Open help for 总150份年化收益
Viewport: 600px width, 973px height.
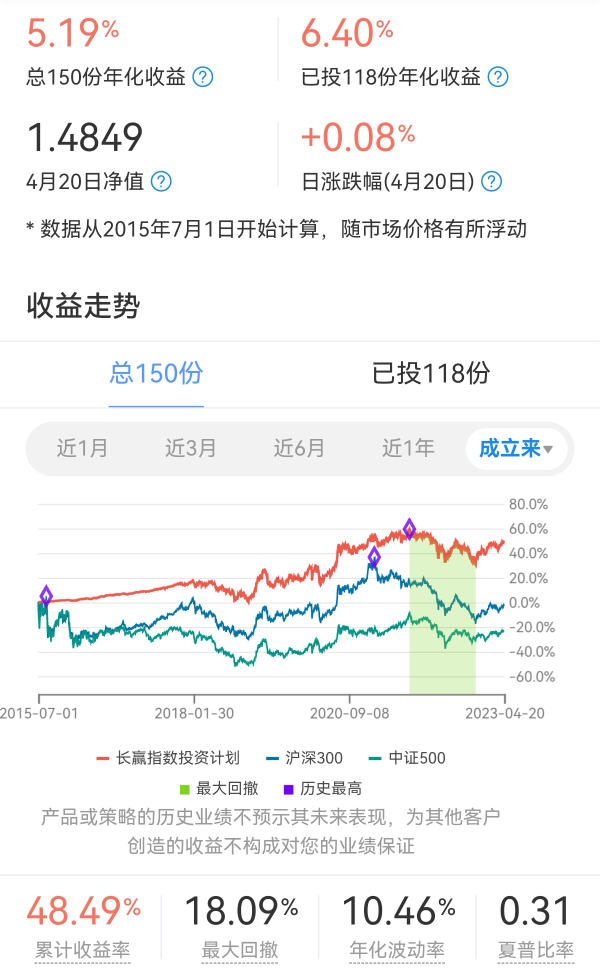coord(203,77)
